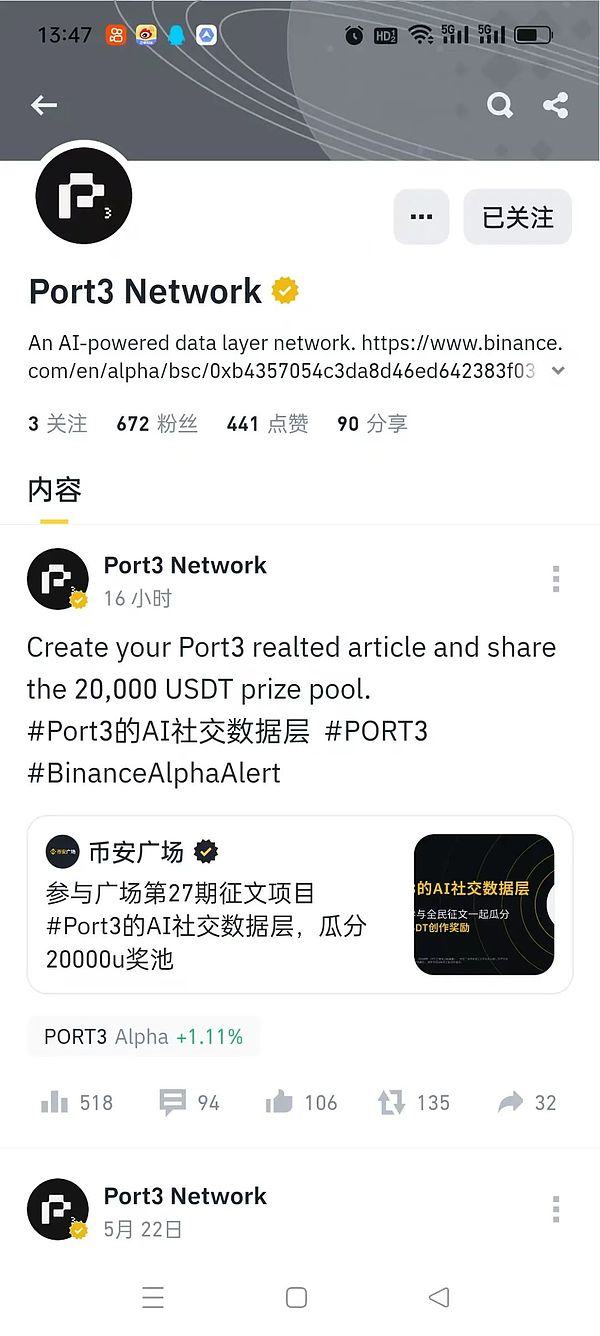Screen dimensions: 600x1336
Task: Tap the 已关注 following button
Action: (517, 217)
